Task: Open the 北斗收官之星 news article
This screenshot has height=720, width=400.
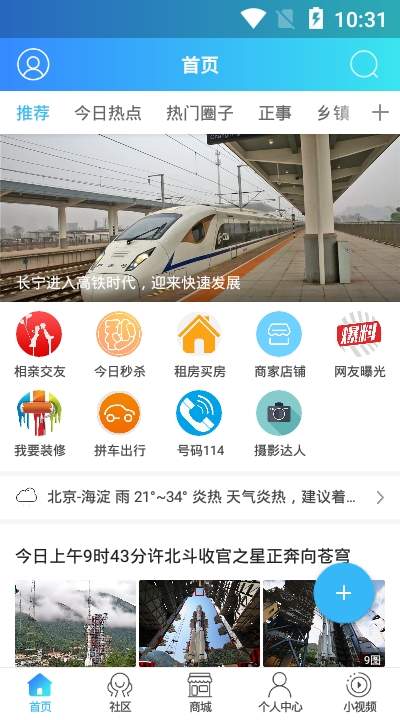Action: pos(183,556)
